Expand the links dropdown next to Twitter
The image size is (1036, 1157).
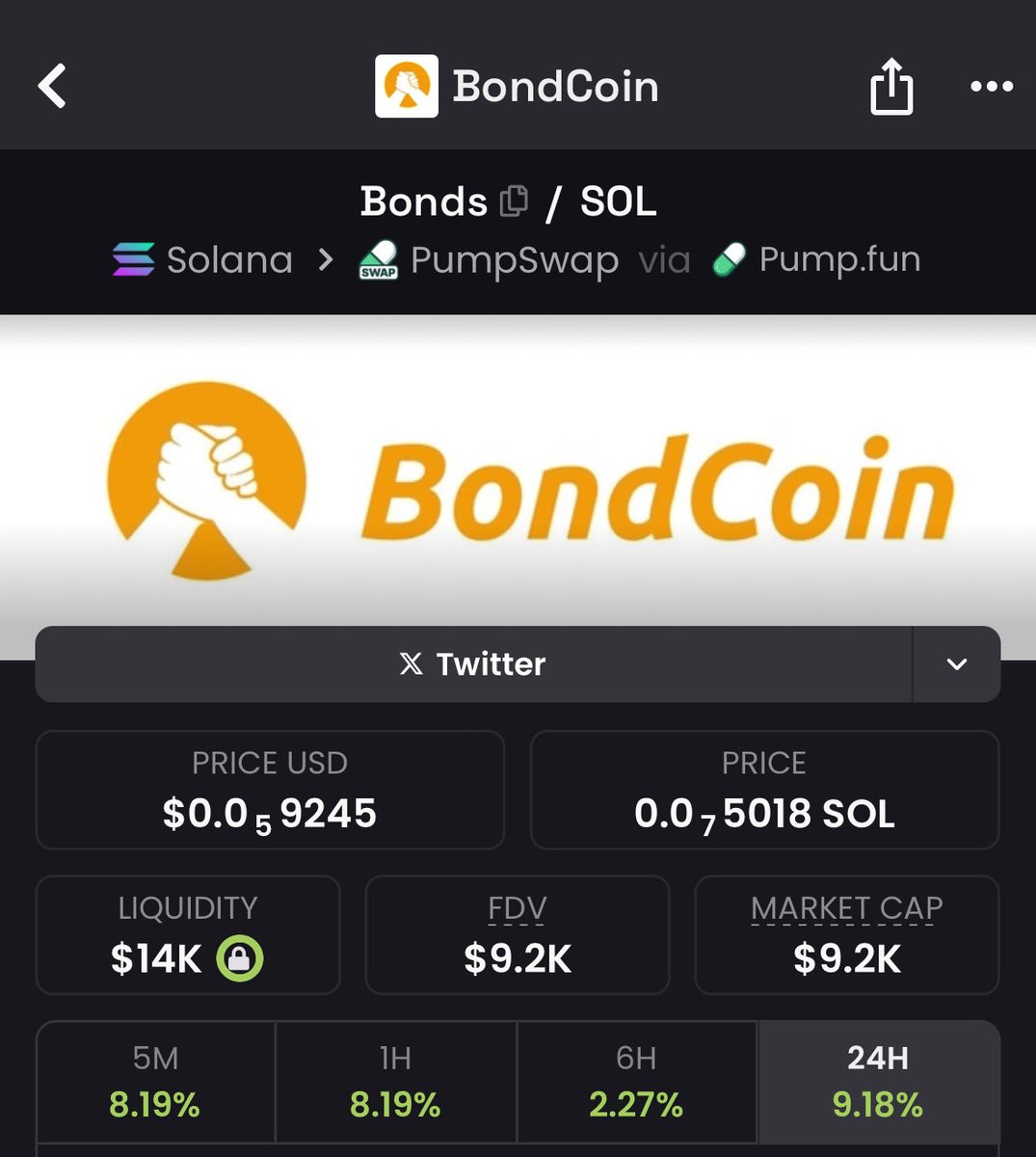pyautogui.click(x=956, y=664)
